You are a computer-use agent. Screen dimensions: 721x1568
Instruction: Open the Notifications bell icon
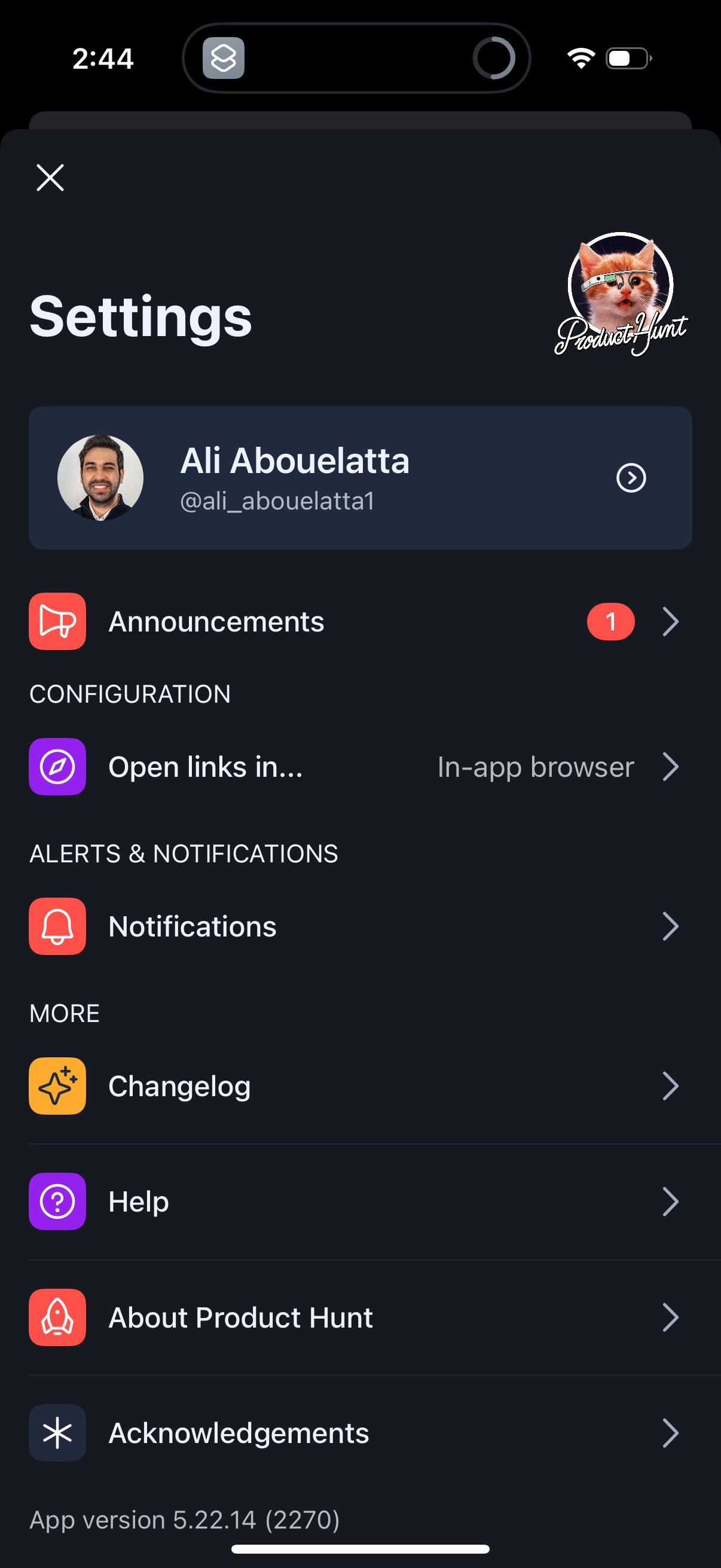[x=57, y=926]
